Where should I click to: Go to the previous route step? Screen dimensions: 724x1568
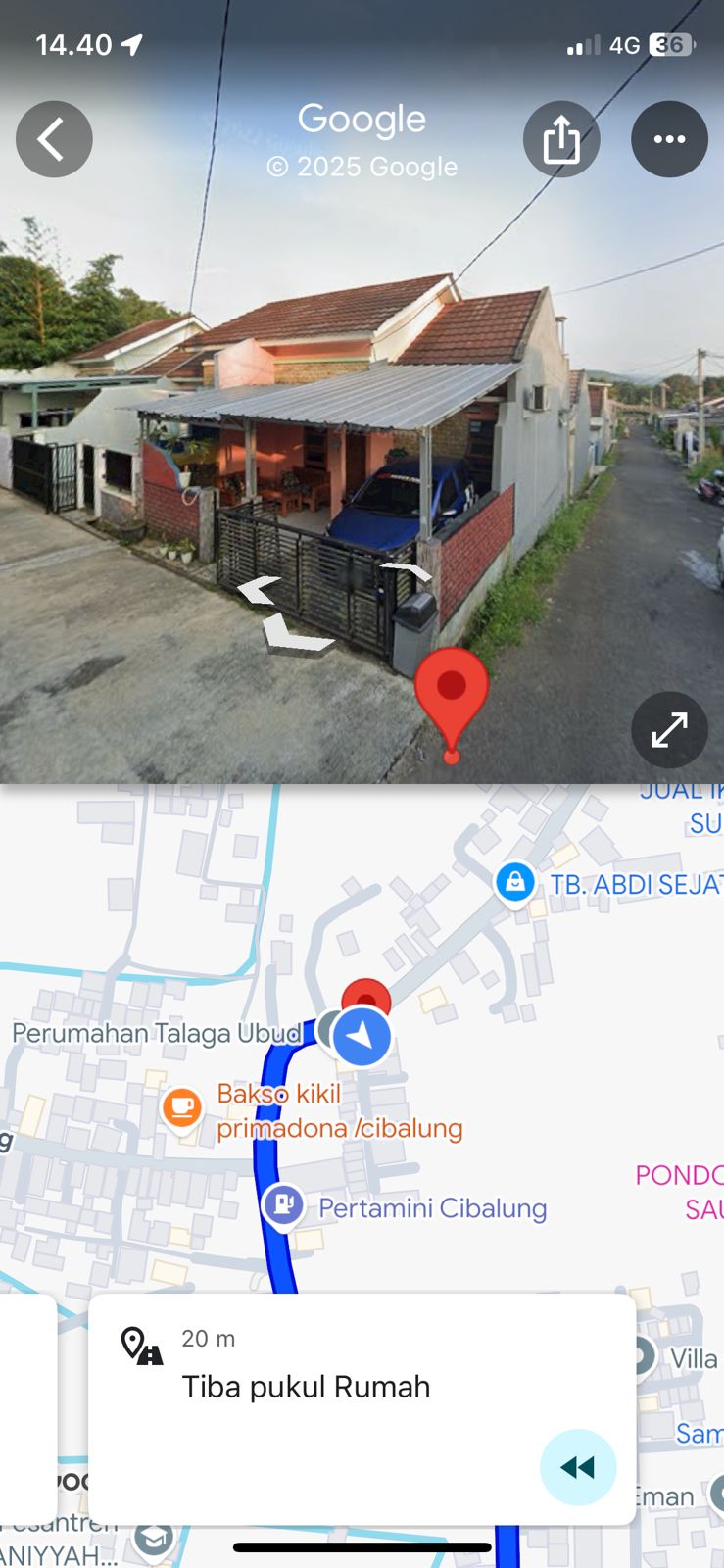pos(577,1467)
